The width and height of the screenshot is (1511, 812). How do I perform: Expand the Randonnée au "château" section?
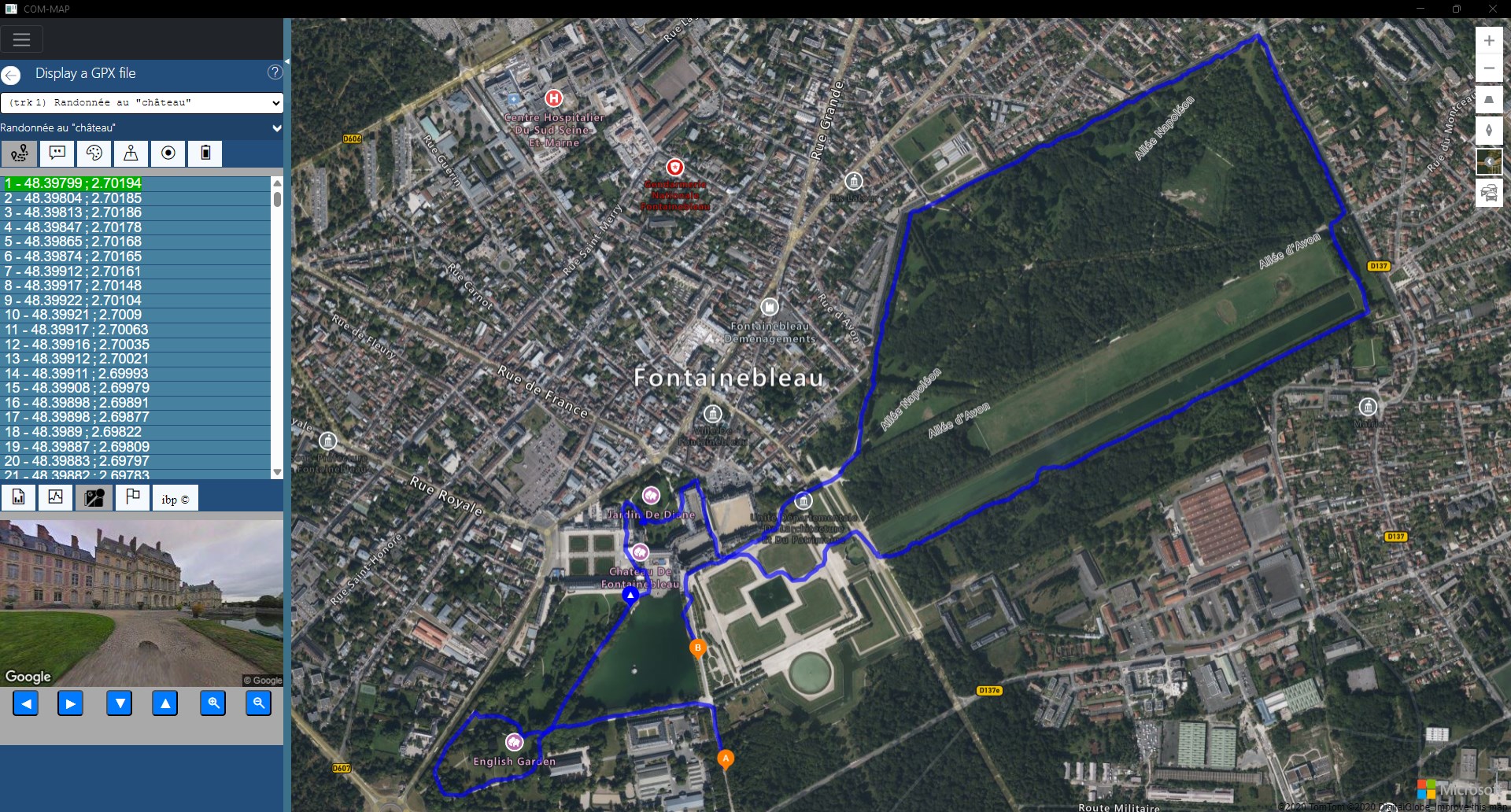pyautogui.click(x=276, y=128)
